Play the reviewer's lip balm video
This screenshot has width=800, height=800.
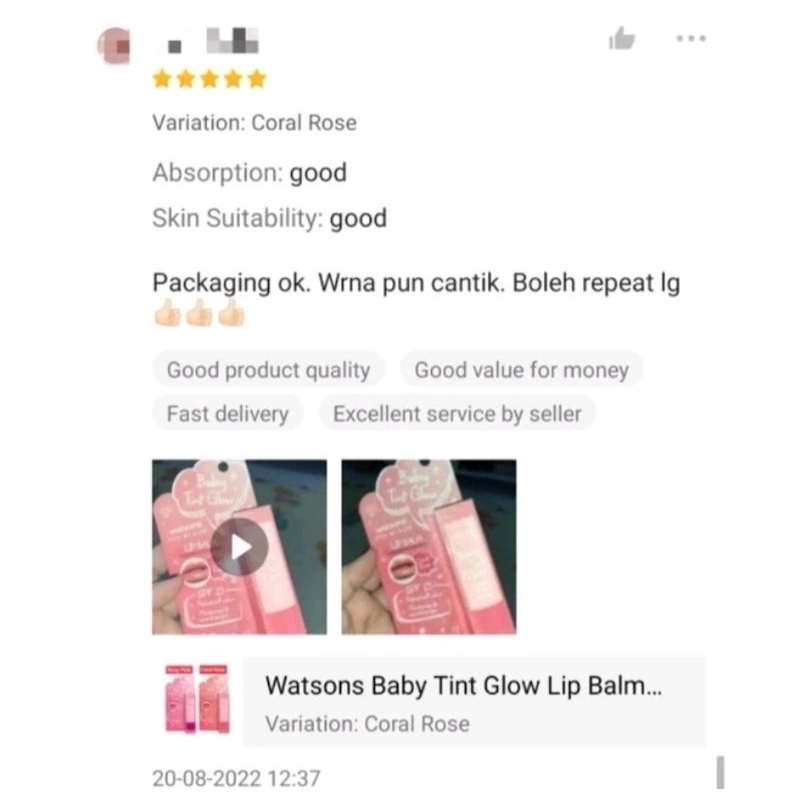[x=239, y=547]
